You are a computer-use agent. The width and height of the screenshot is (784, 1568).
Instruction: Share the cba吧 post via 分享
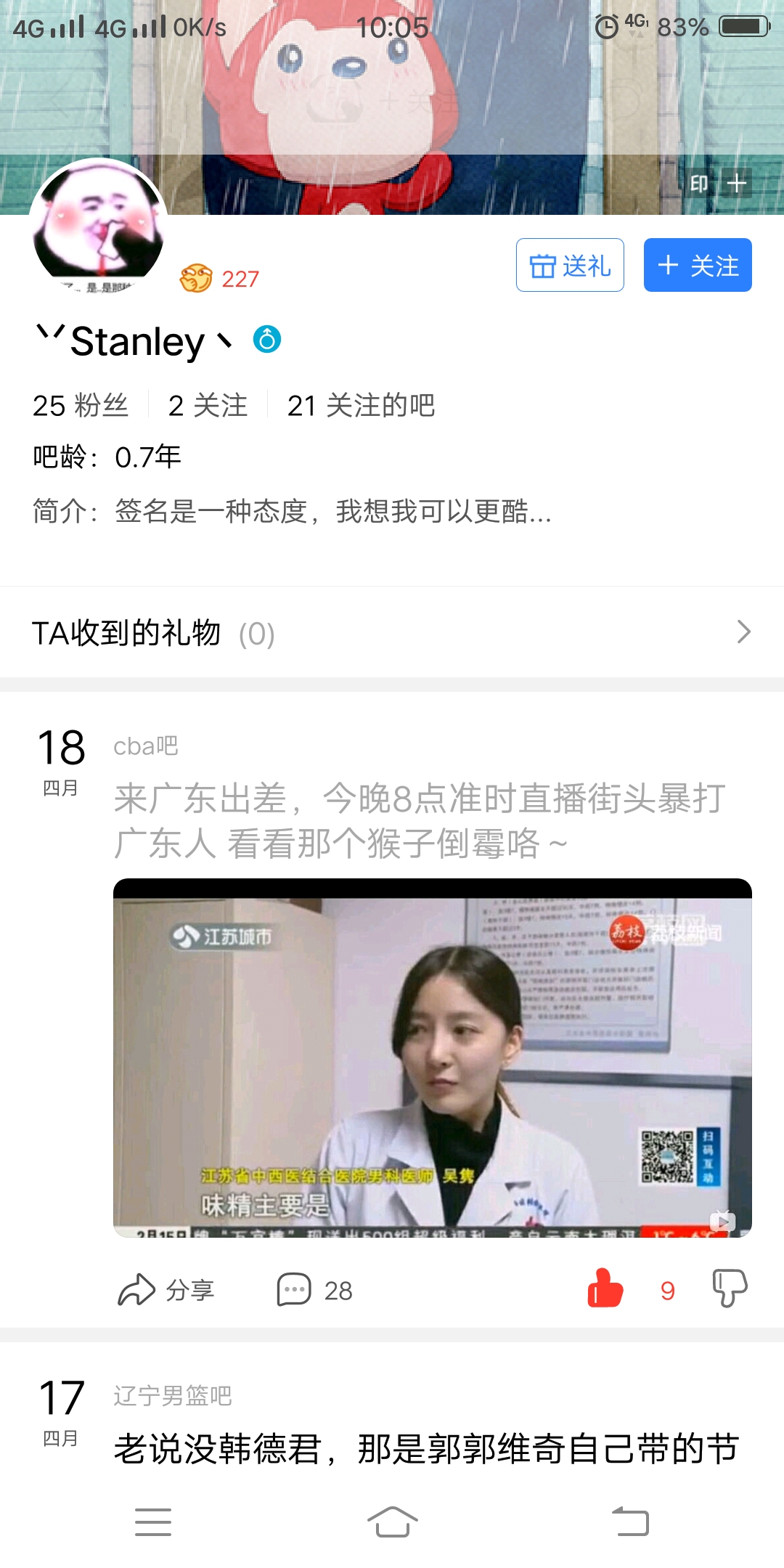point(166,1290)
